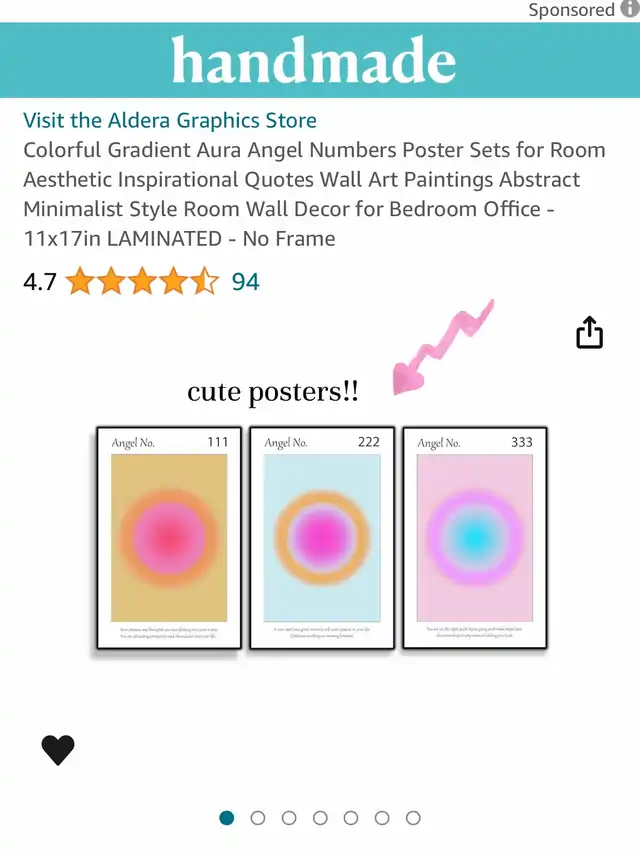Image resolution: width=640 pixels, height=856 pixels.
Task: Visit the Aldera Graphics Store
Action: [170, 121]
